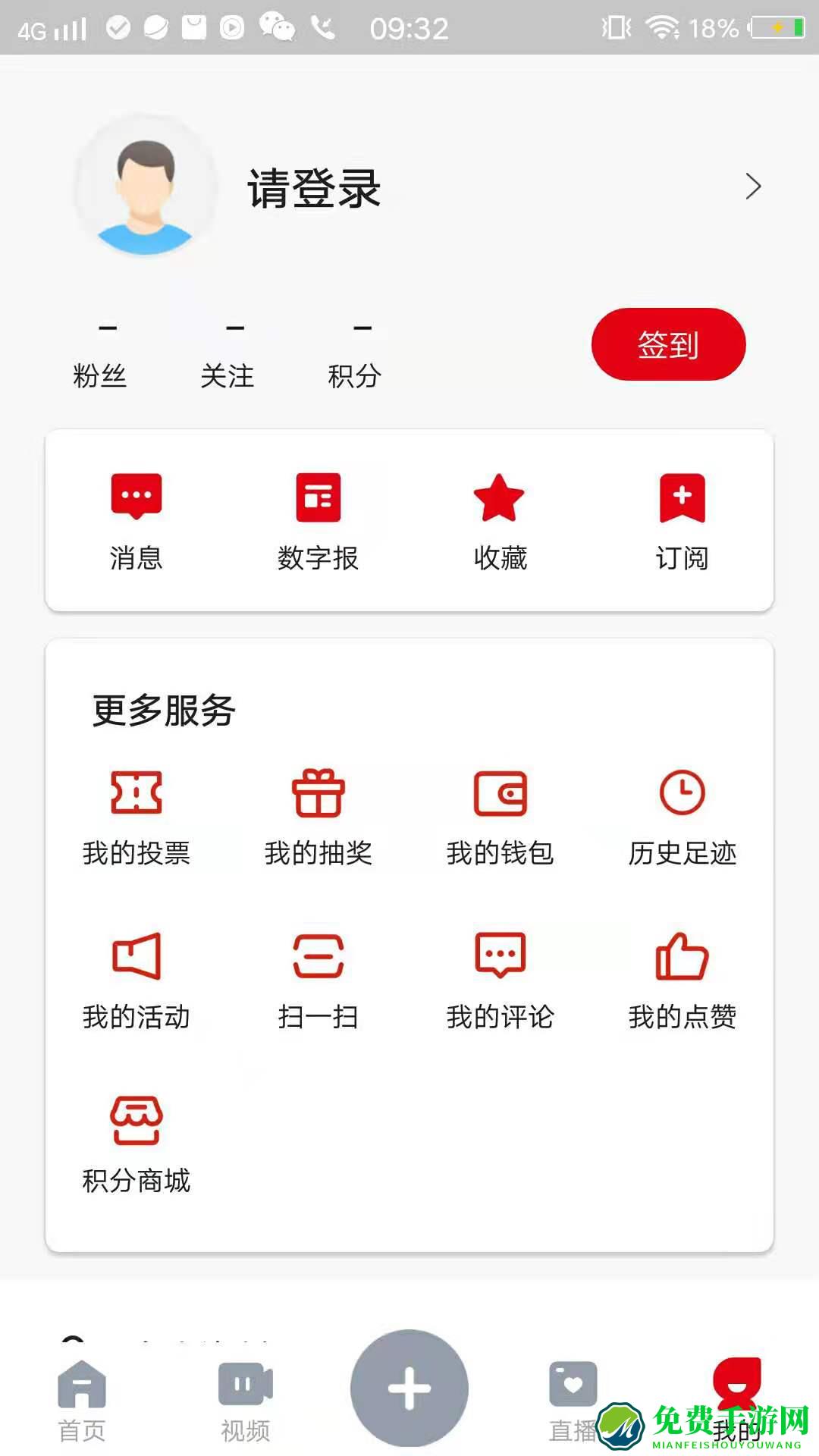This screenshot has height=1456, width=819.
Task: Tap the center plus button
Action: point(409,1388)
